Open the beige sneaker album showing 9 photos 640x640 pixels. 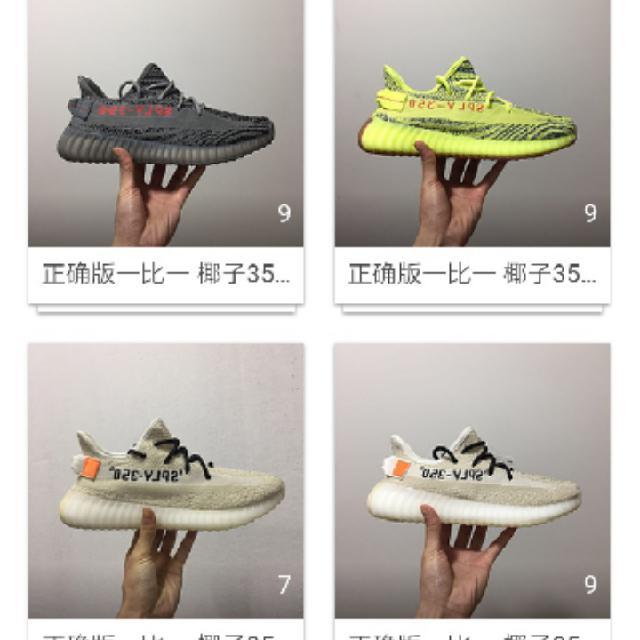[472, 480]
